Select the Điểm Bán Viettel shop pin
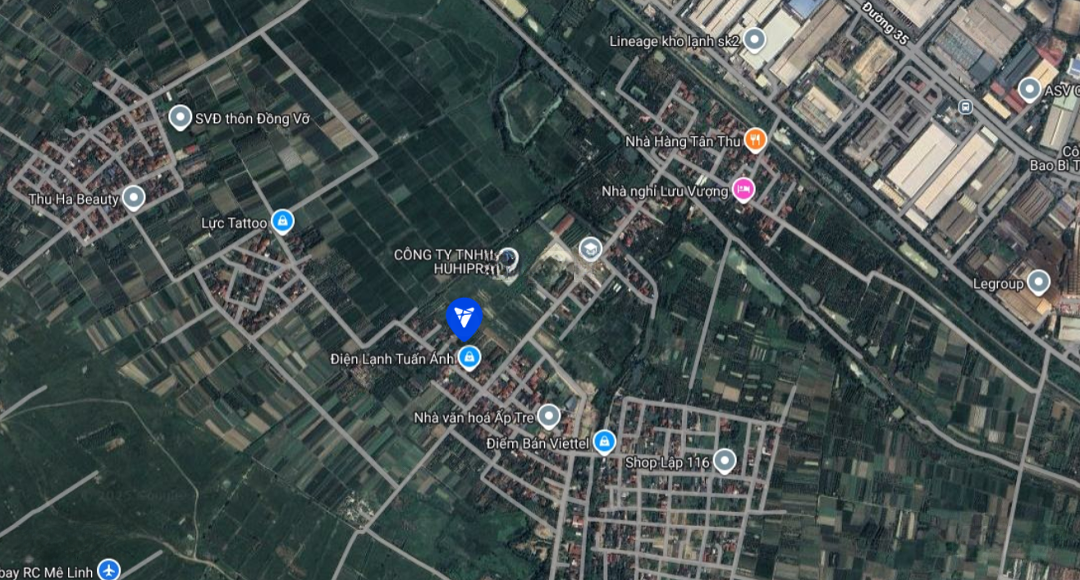Viewport: 1080px width, 580px height. point(604,441)
